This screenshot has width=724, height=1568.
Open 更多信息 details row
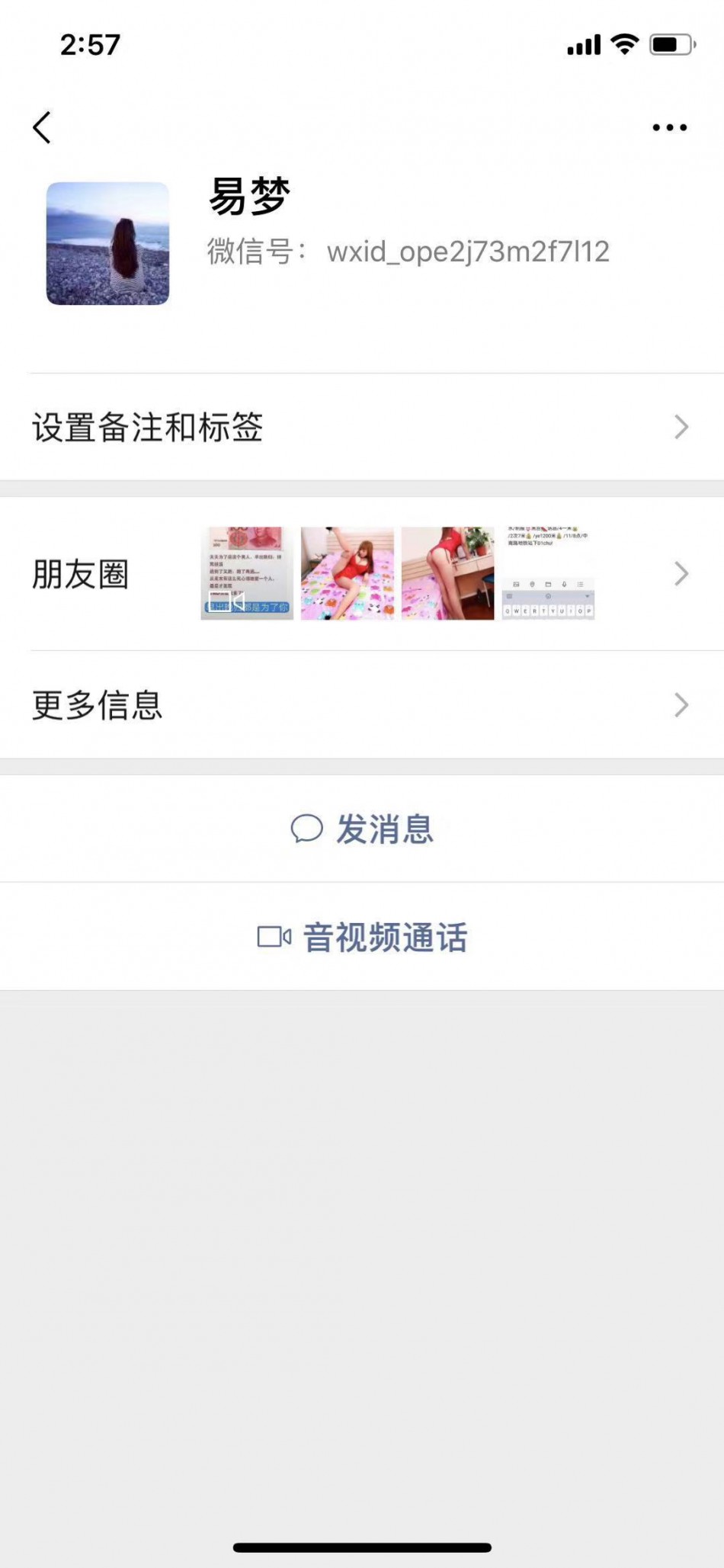(361, 705)
